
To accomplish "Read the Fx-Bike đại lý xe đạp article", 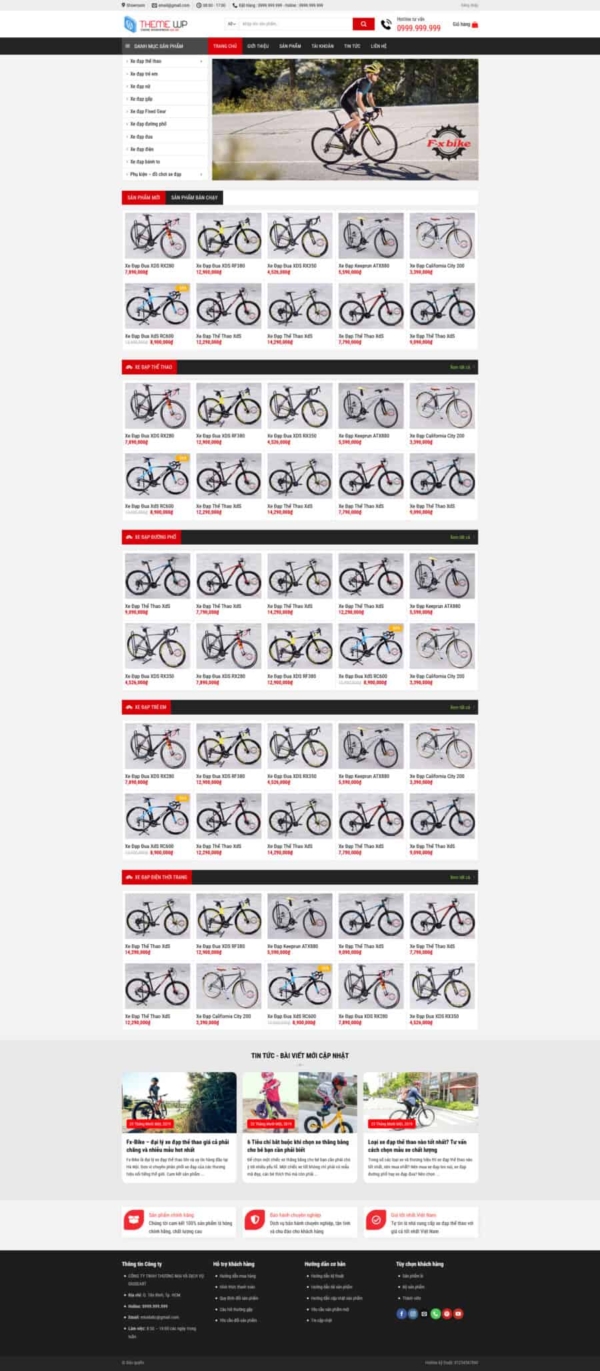I will tap(178, 1144).
